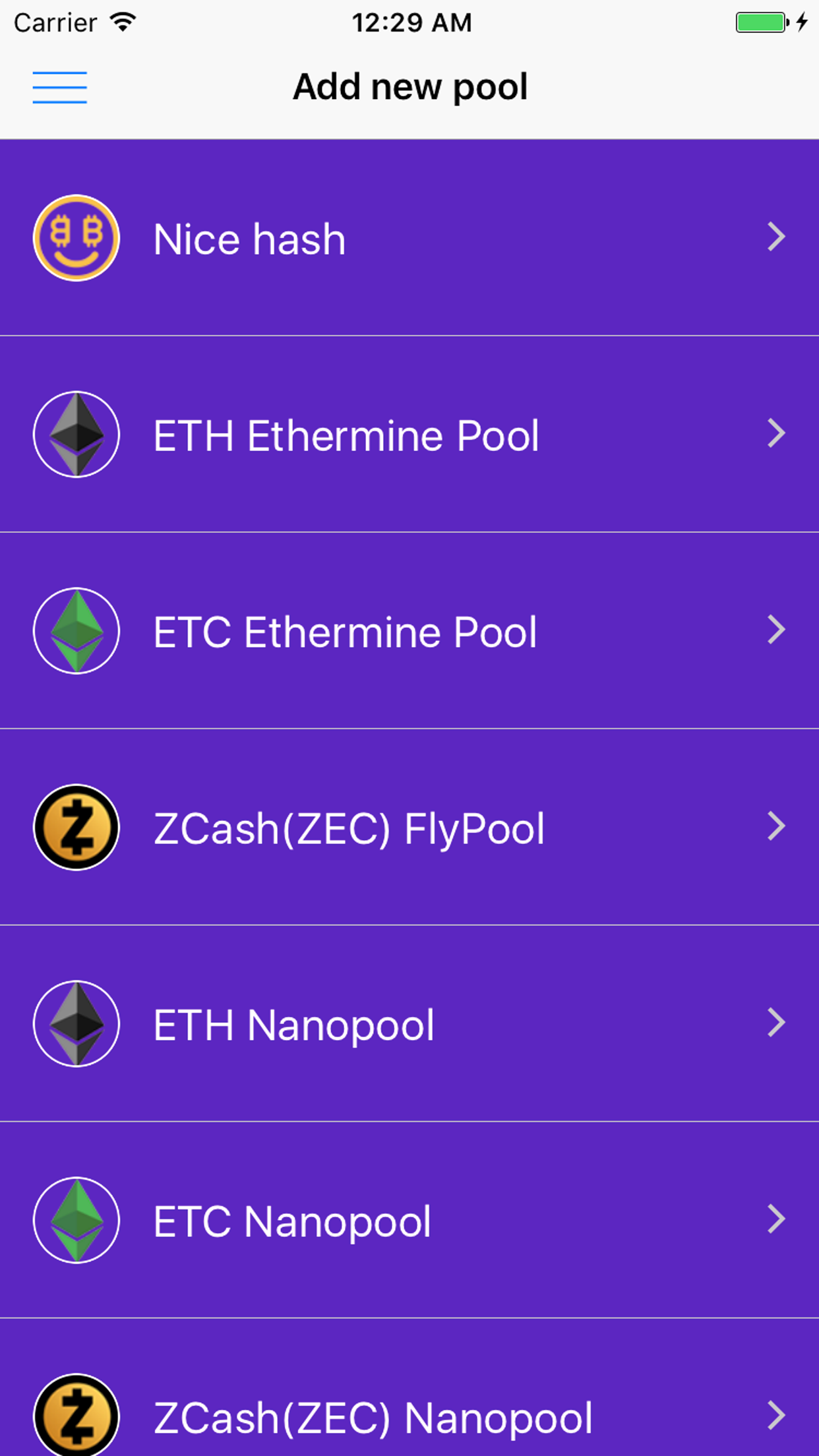The width and height of the screenshot is (819, 1456).
Task: Select the ETC Nanopool green diamond icon
Action: pyautogui.click(x=76, y=1219)
